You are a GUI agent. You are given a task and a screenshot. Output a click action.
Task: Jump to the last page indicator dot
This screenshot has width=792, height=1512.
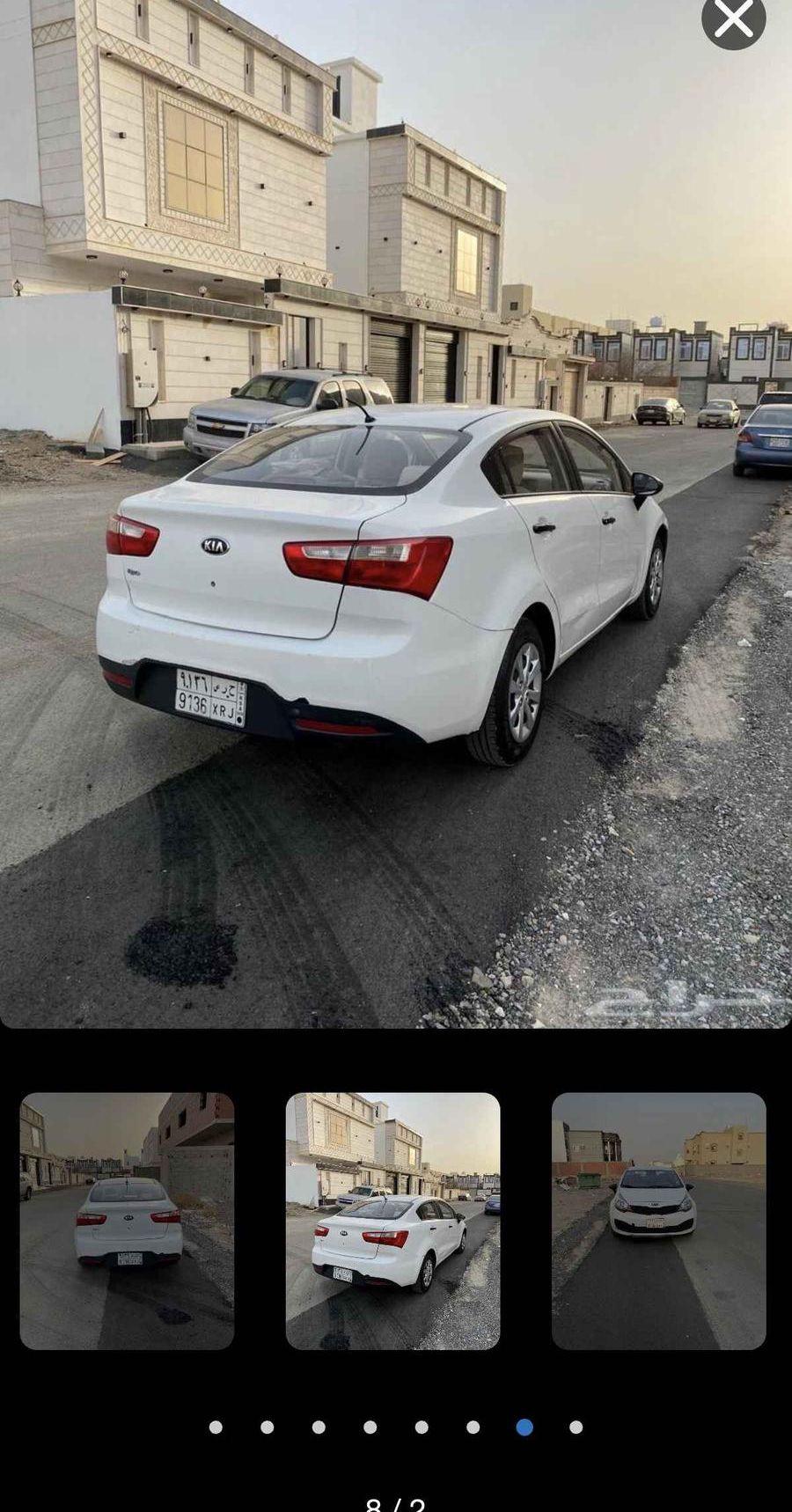point(576,1428)
